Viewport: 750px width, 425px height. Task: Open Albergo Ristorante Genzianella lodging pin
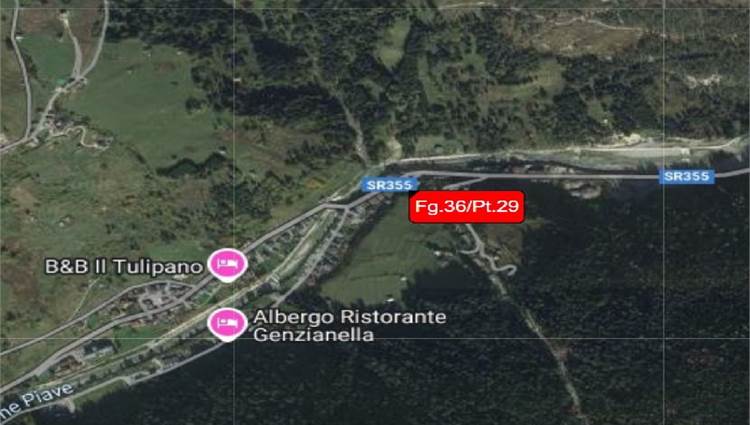[x=227, y=322]
